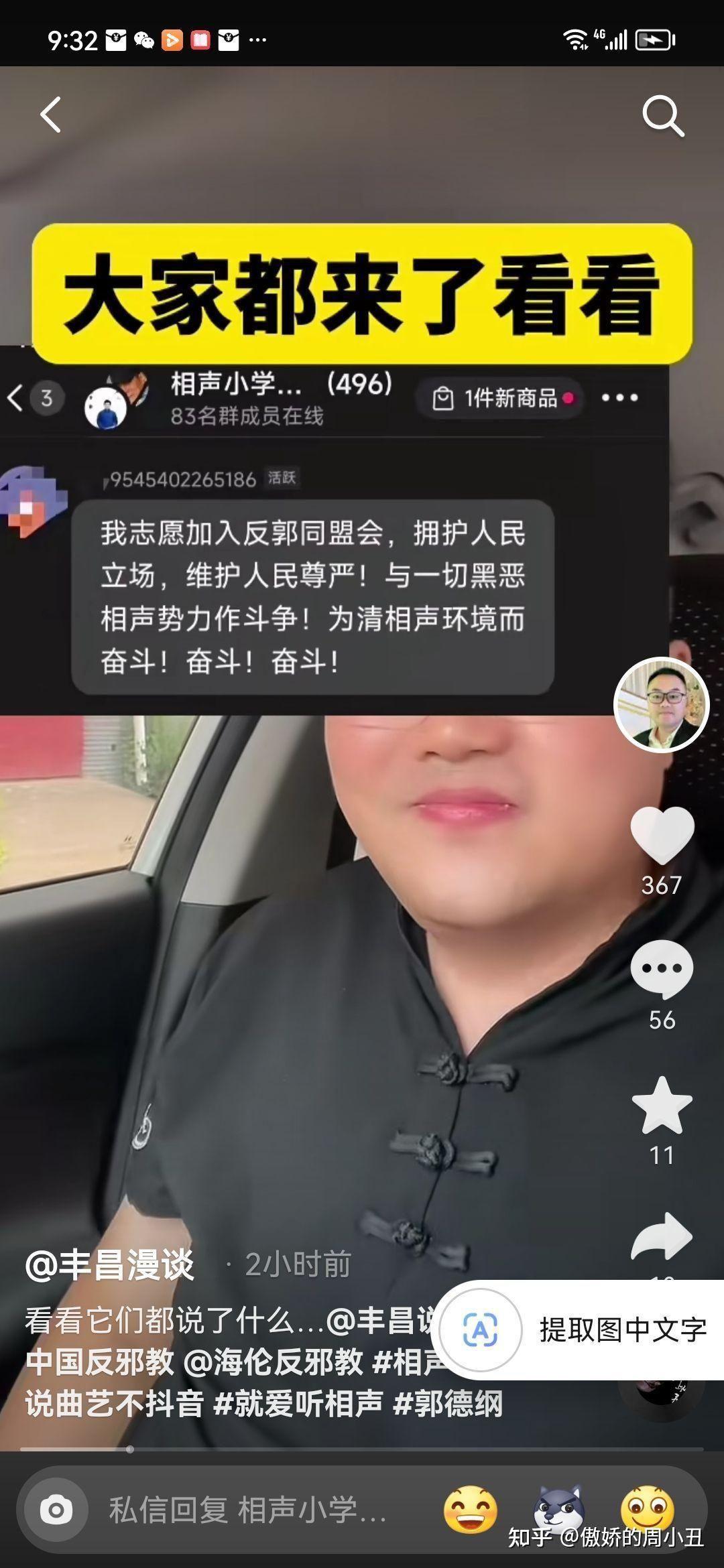Send the laughing emoji quick reply

(471, 1510)
